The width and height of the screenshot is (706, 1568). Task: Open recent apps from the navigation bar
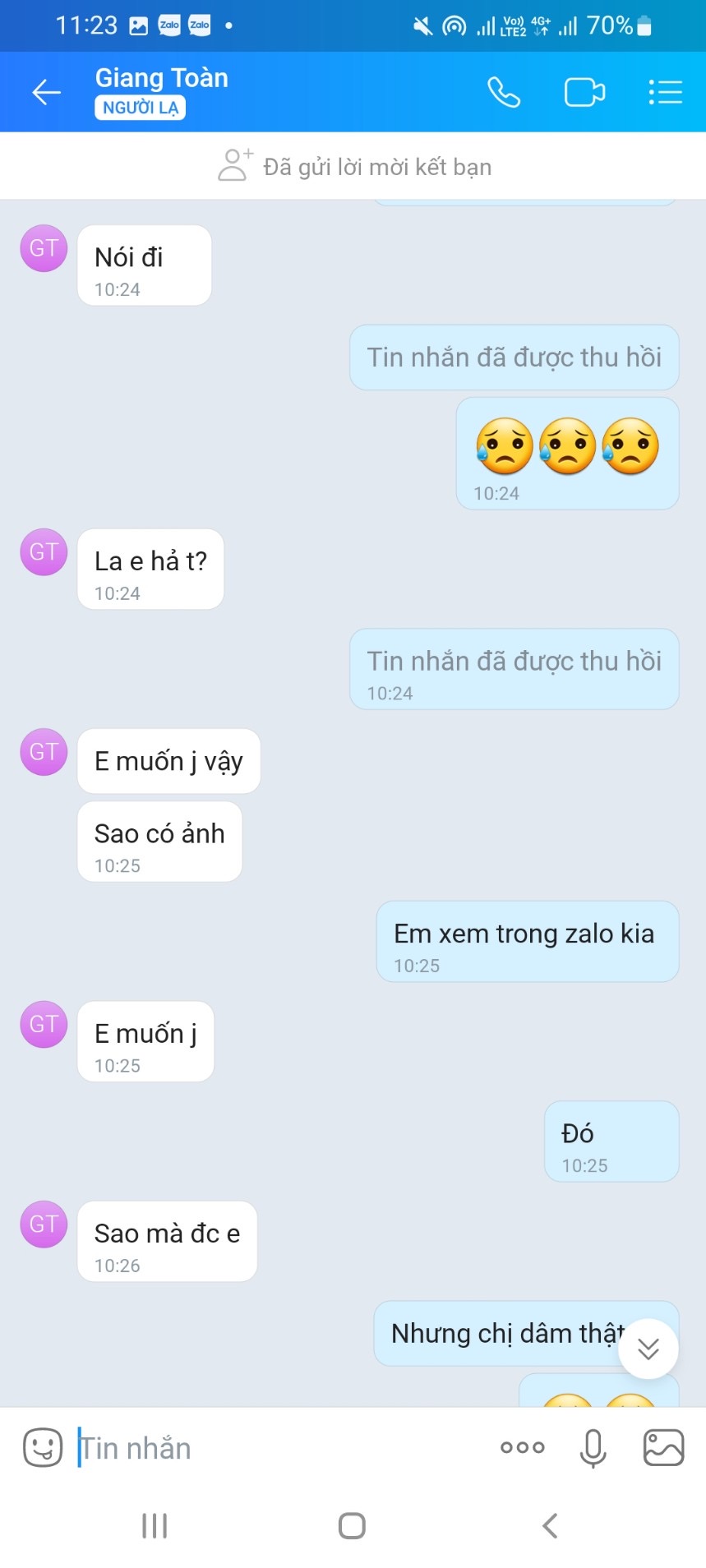pos(155,1525)
